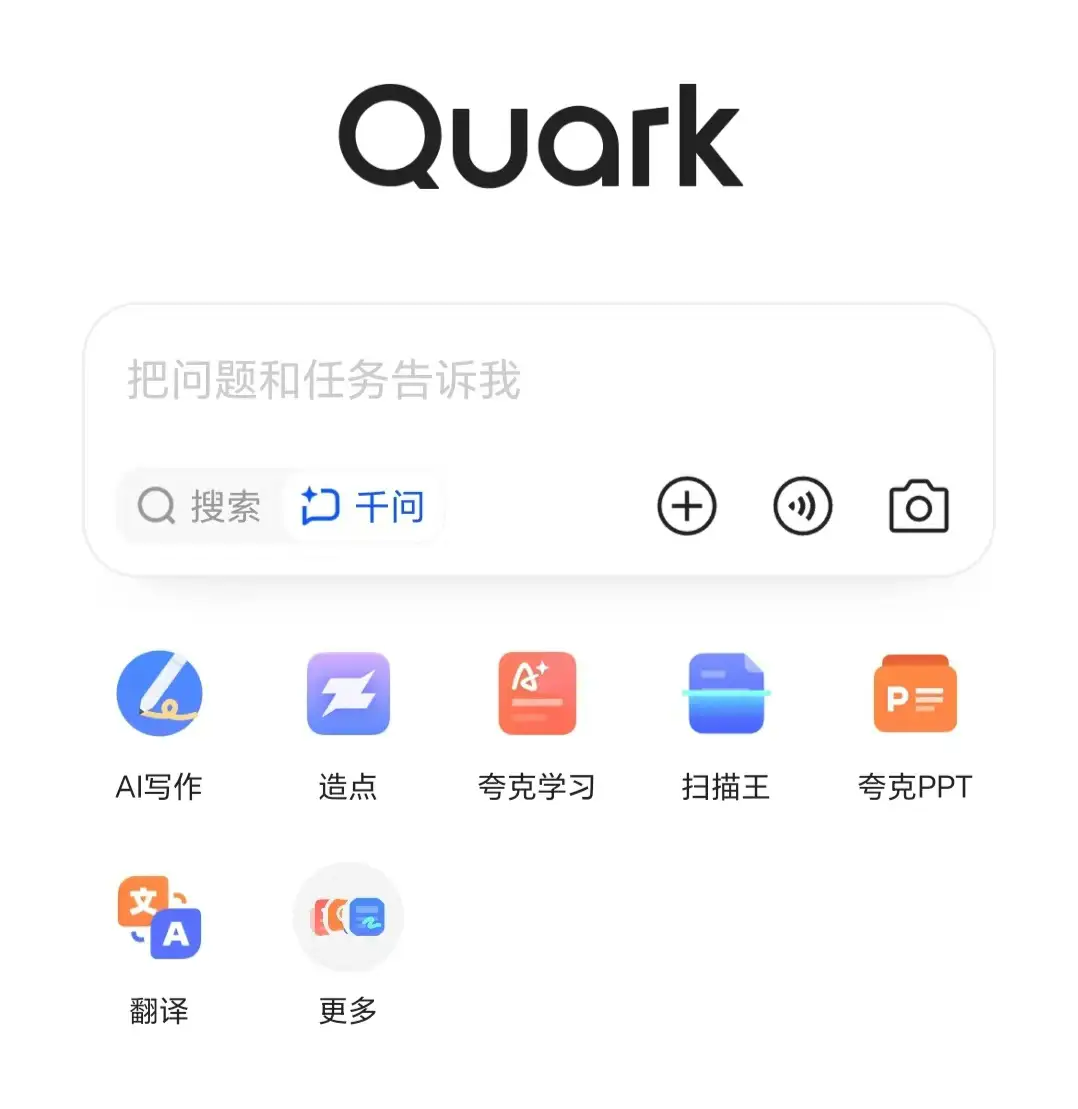
Task: Open the camera search icon
Action: click(918, 506)
